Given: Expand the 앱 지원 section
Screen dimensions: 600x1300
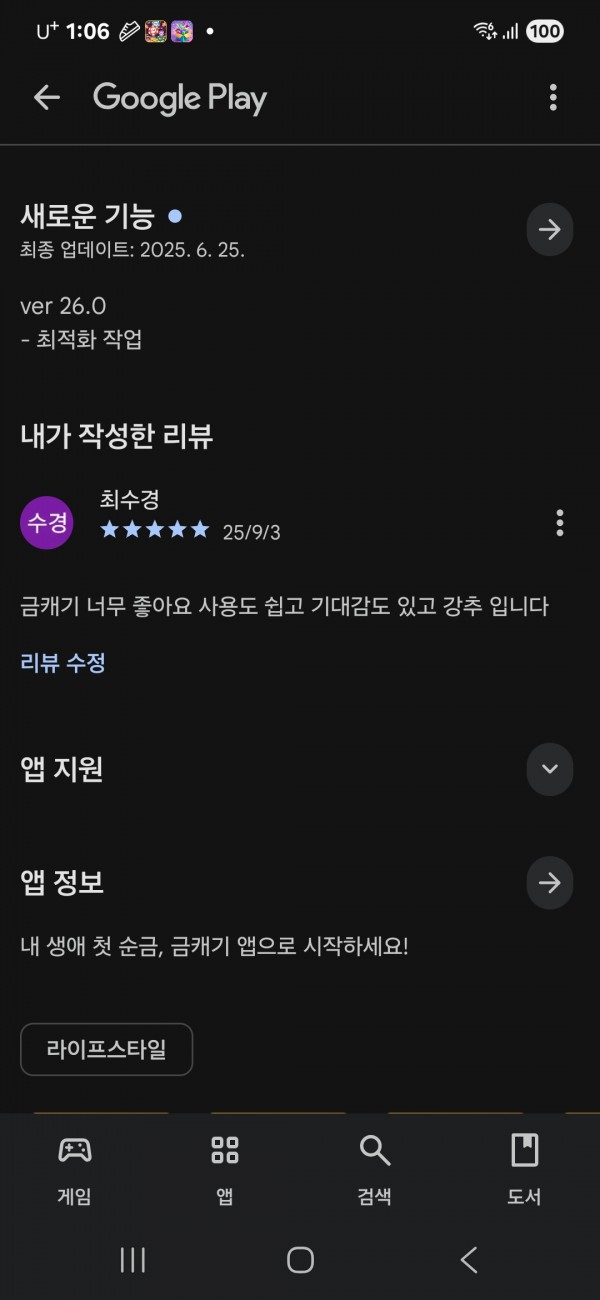Looking at the screenshot, I should coord(550,769).
